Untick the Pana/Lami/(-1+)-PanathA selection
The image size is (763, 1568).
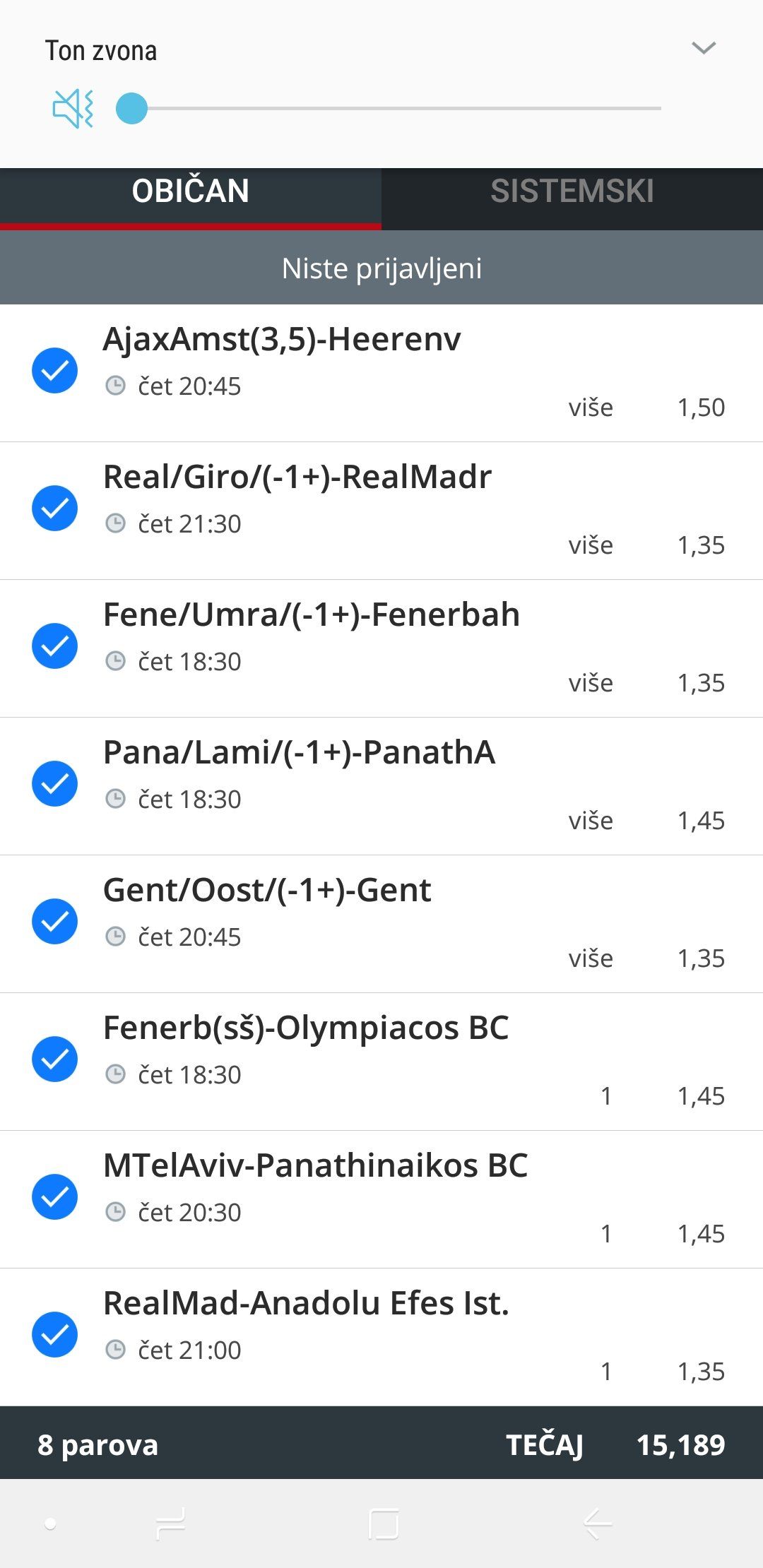[54, 784]
